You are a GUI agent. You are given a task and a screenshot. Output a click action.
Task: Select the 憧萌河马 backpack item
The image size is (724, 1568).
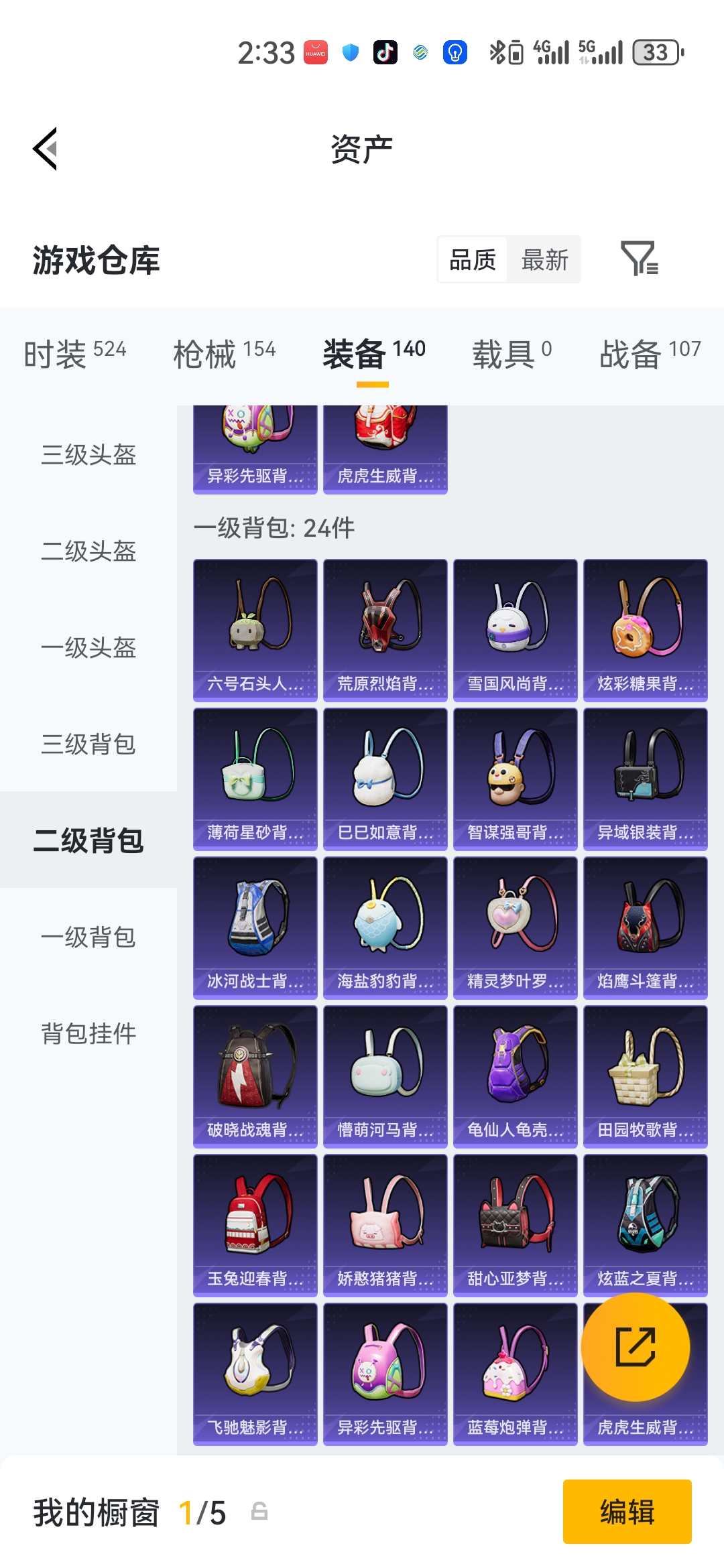[385, 1077]
